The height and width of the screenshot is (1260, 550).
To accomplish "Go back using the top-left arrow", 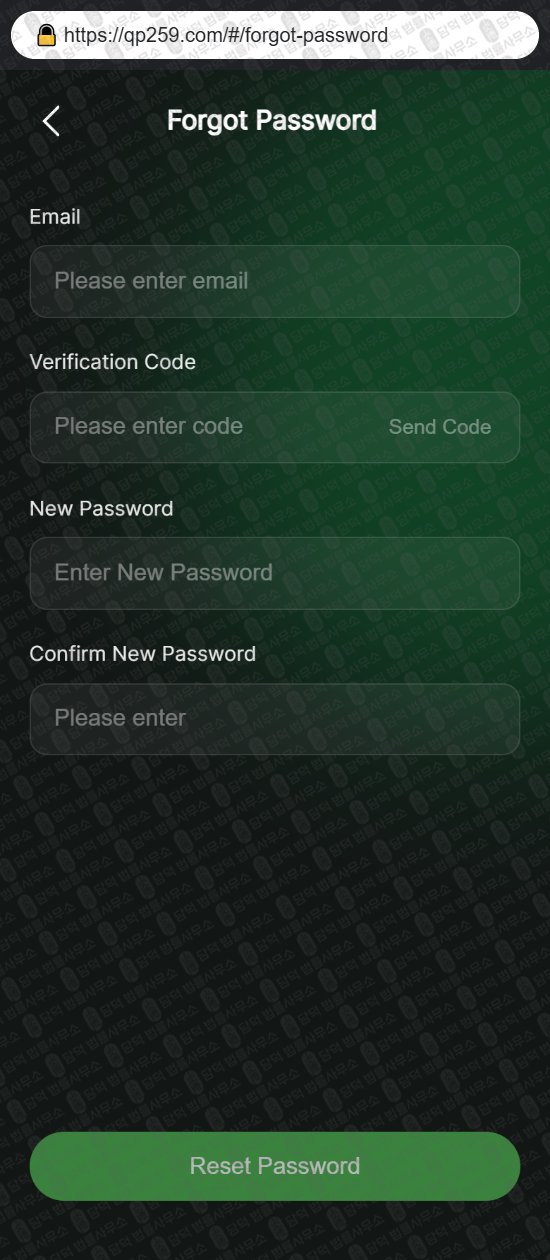I will pyautogui.click(x=52, y=121).
